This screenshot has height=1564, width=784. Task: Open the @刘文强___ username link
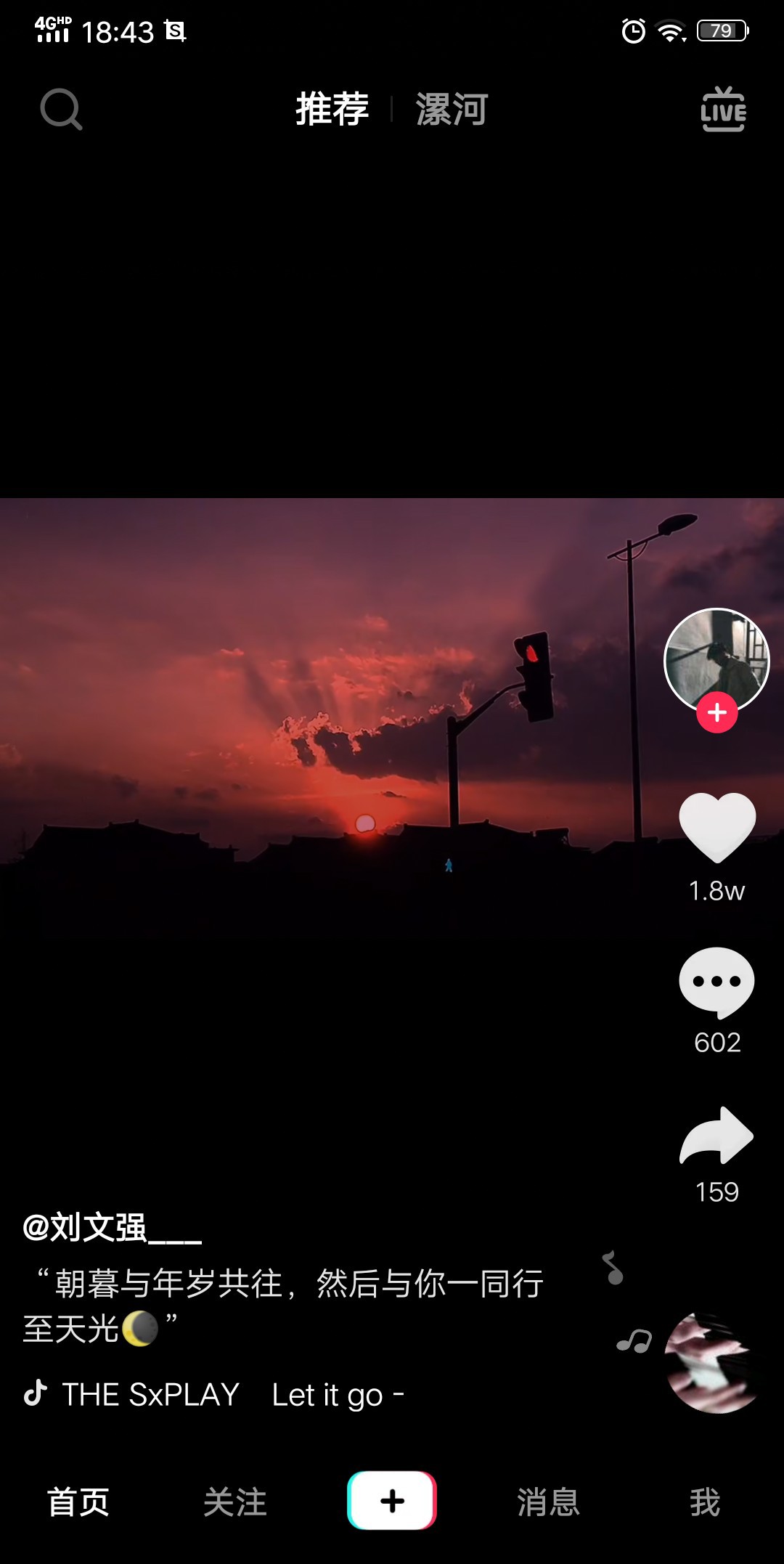click(112, 1227)
